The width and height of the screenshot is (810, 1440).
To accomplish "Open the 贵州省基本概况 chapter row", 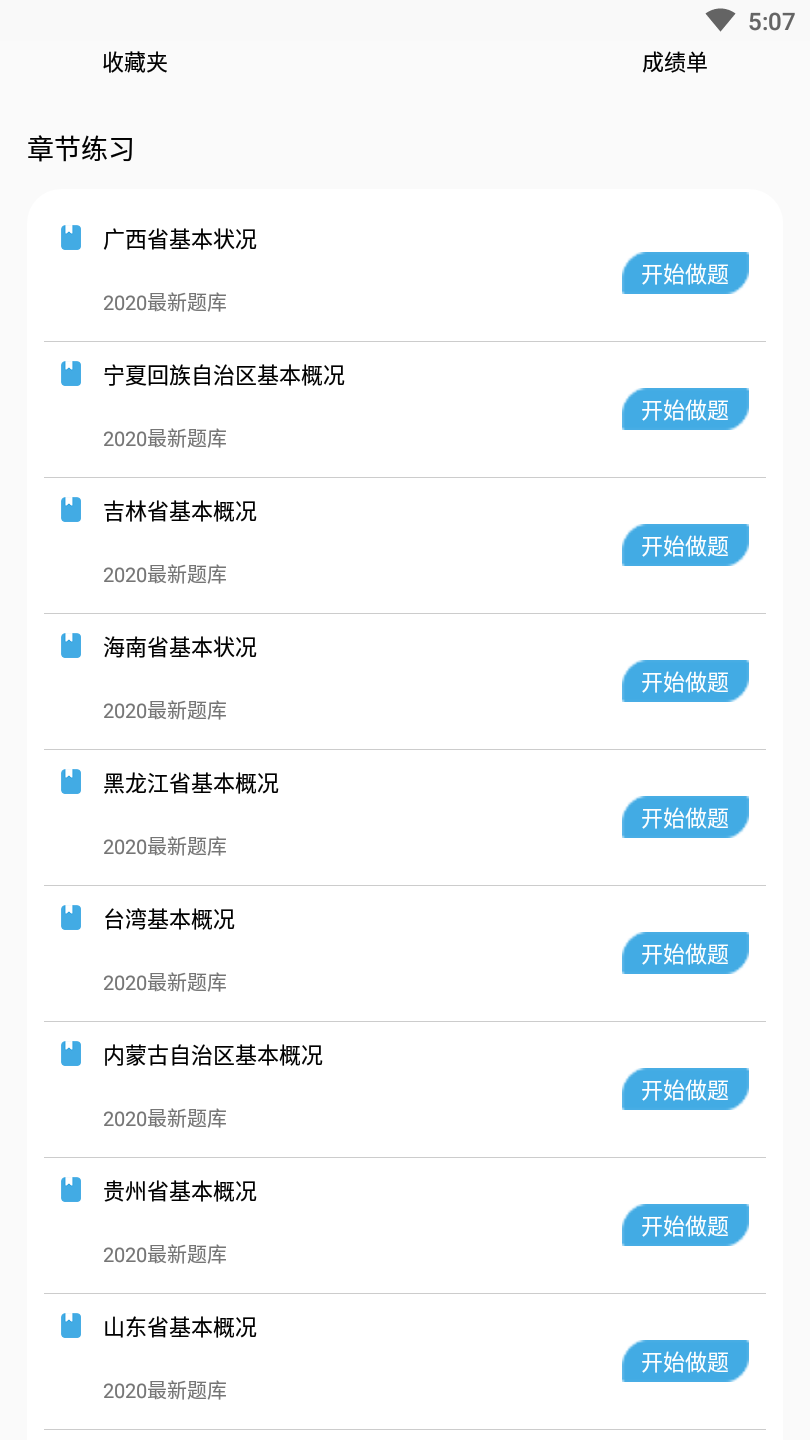I will [x=180, y=1192].
